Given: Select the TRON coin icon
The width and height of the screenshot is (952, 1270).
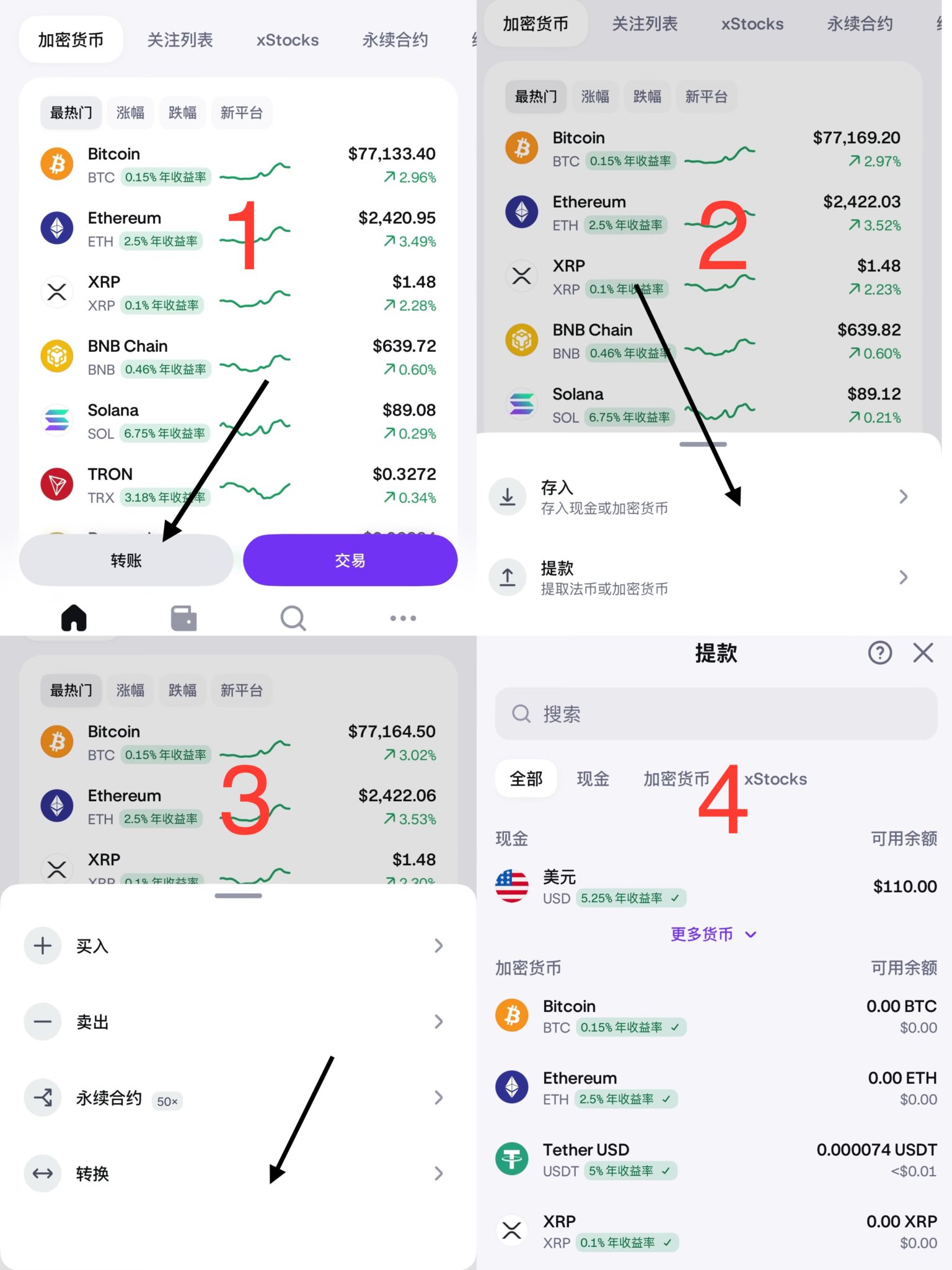Looking at the screenshot, I should 56,484.
